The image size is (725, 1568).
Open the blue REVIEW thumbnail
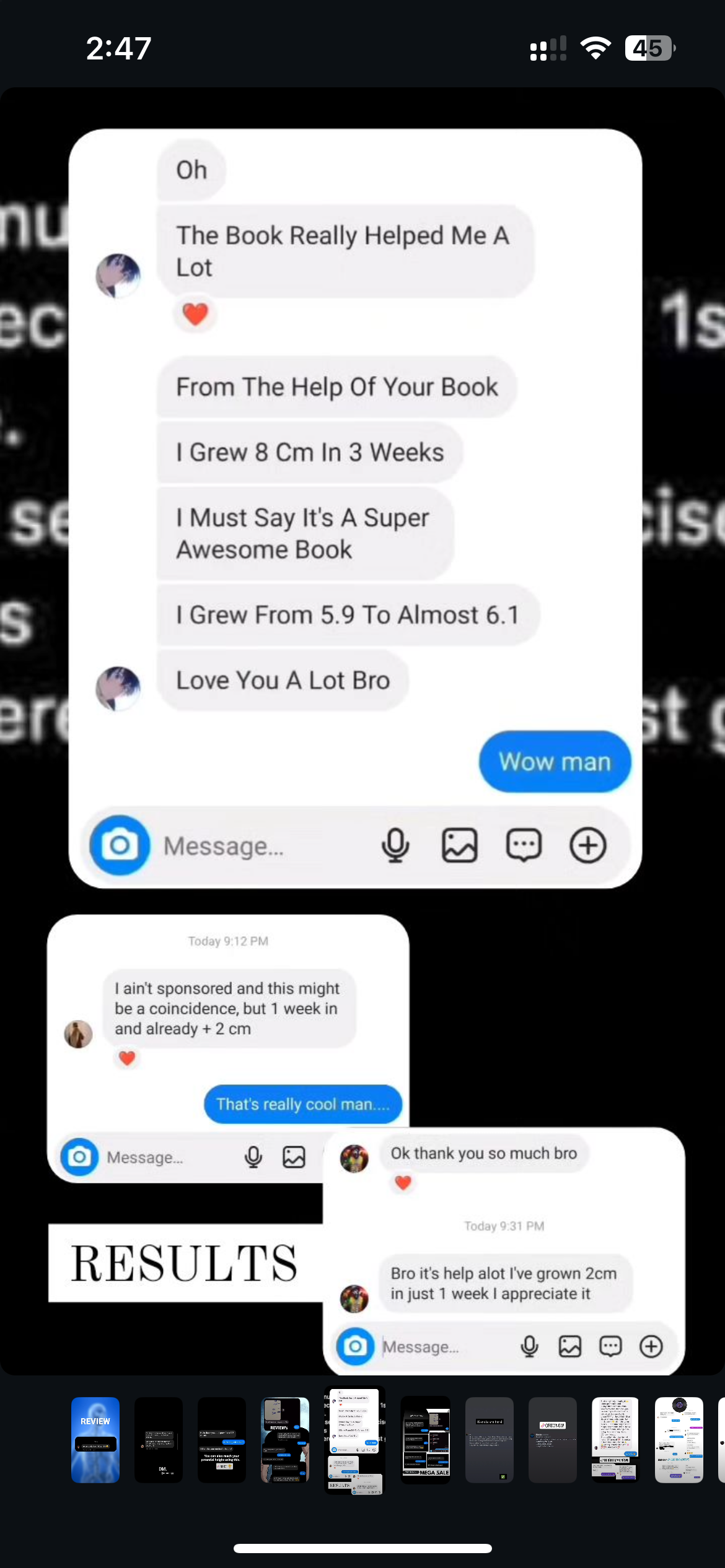pyautogui.click(x=95, y=1439)
